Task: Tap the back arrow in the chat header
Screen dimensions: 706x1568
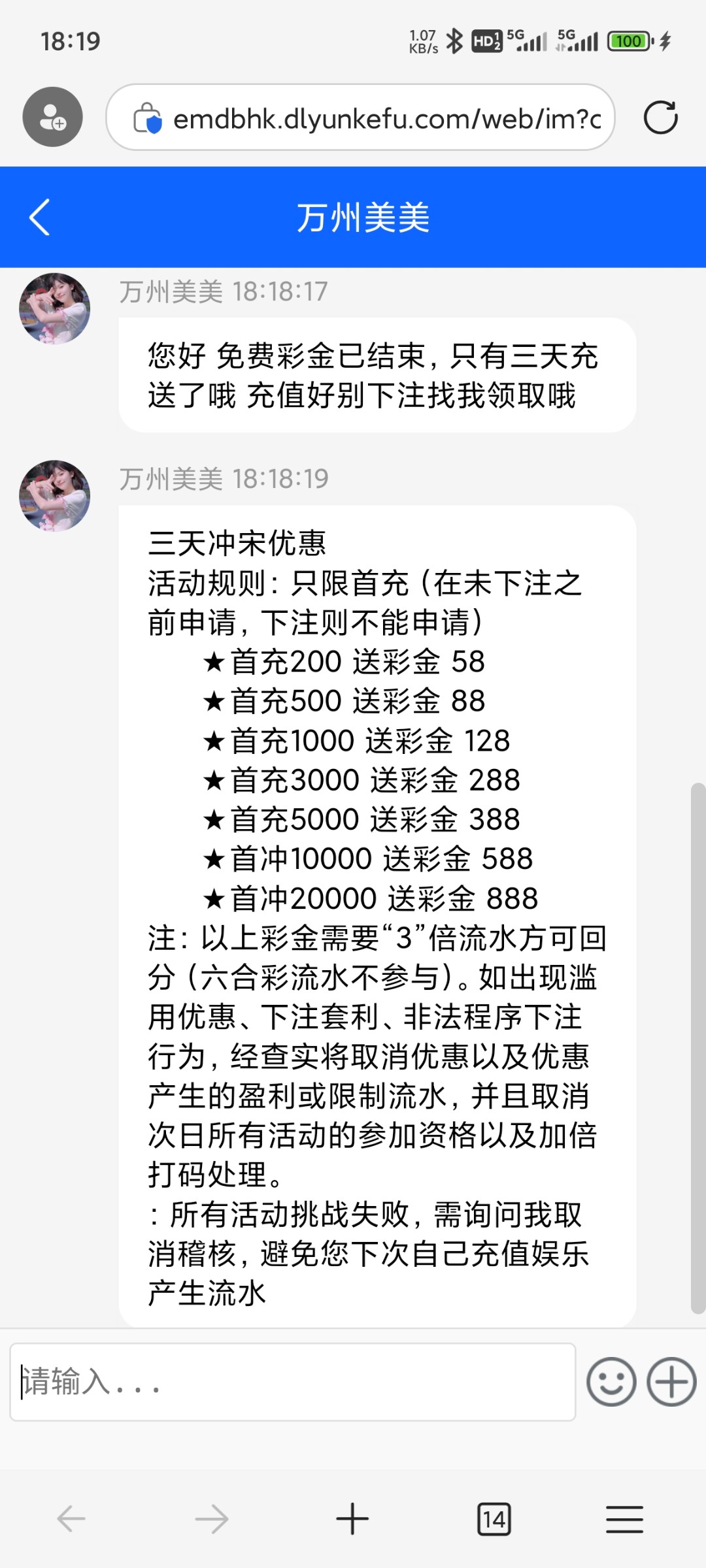Action: click(x=39, y=218)
